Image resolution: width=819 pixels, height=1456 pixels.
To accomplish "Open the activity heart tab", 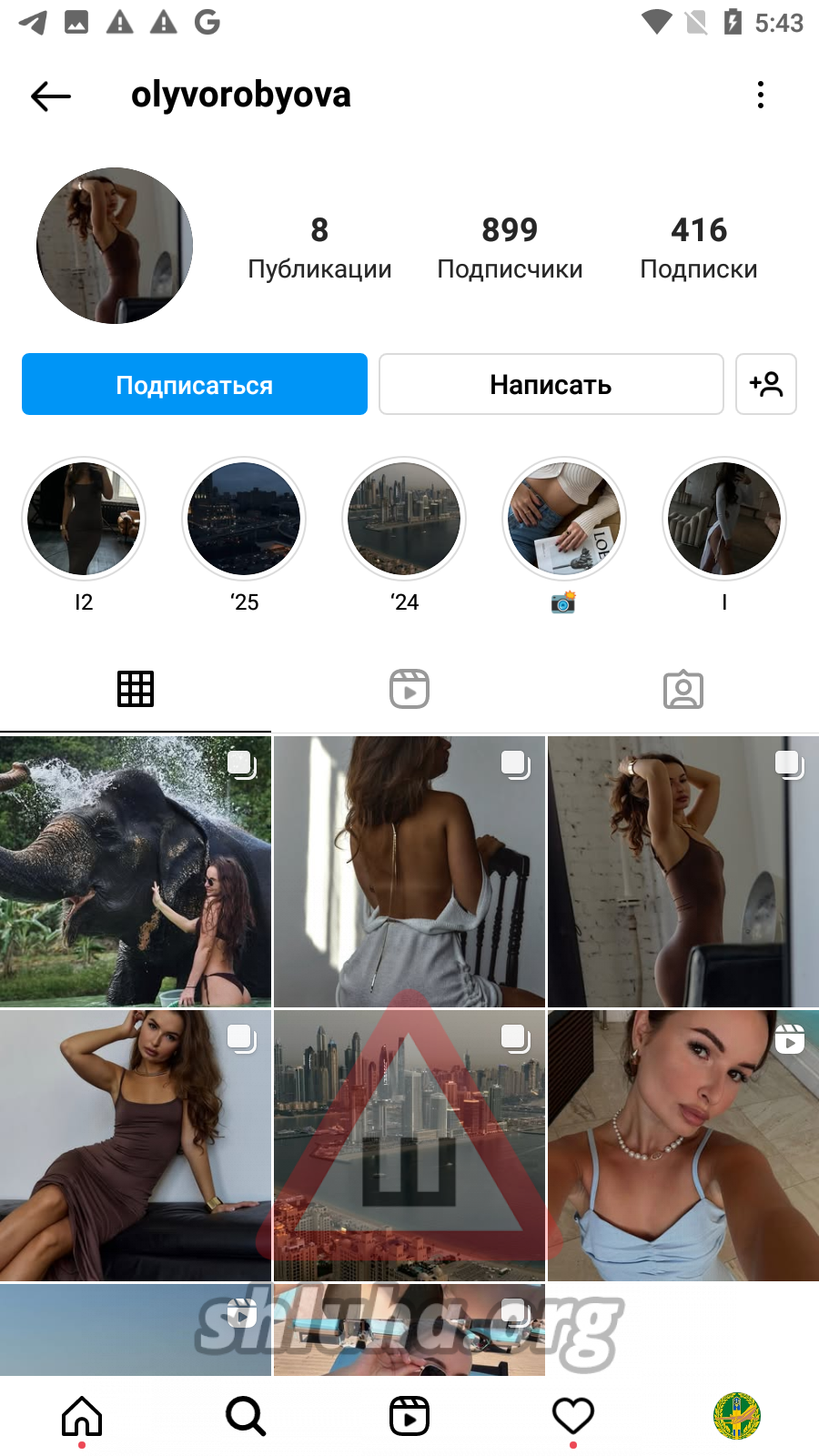I will pyautogui.click(x=573, y=1416).
